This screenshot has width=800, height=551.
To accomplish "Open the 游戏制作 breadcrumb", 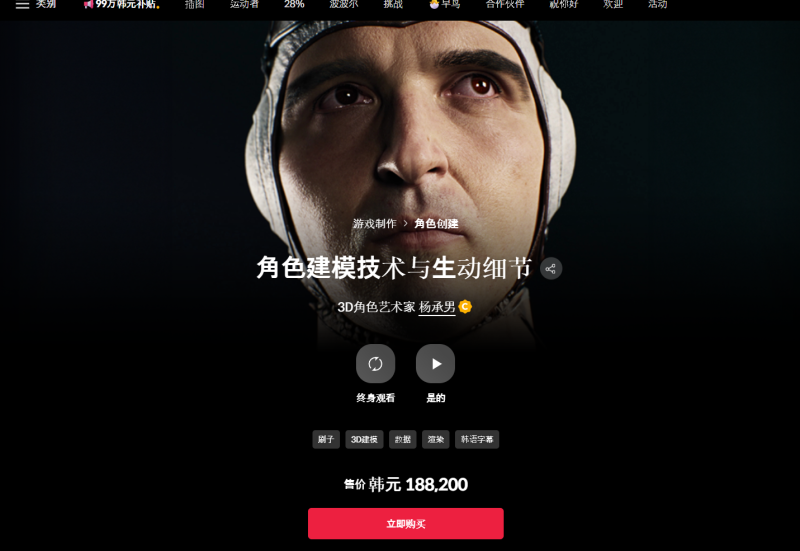I will [374, 223].
